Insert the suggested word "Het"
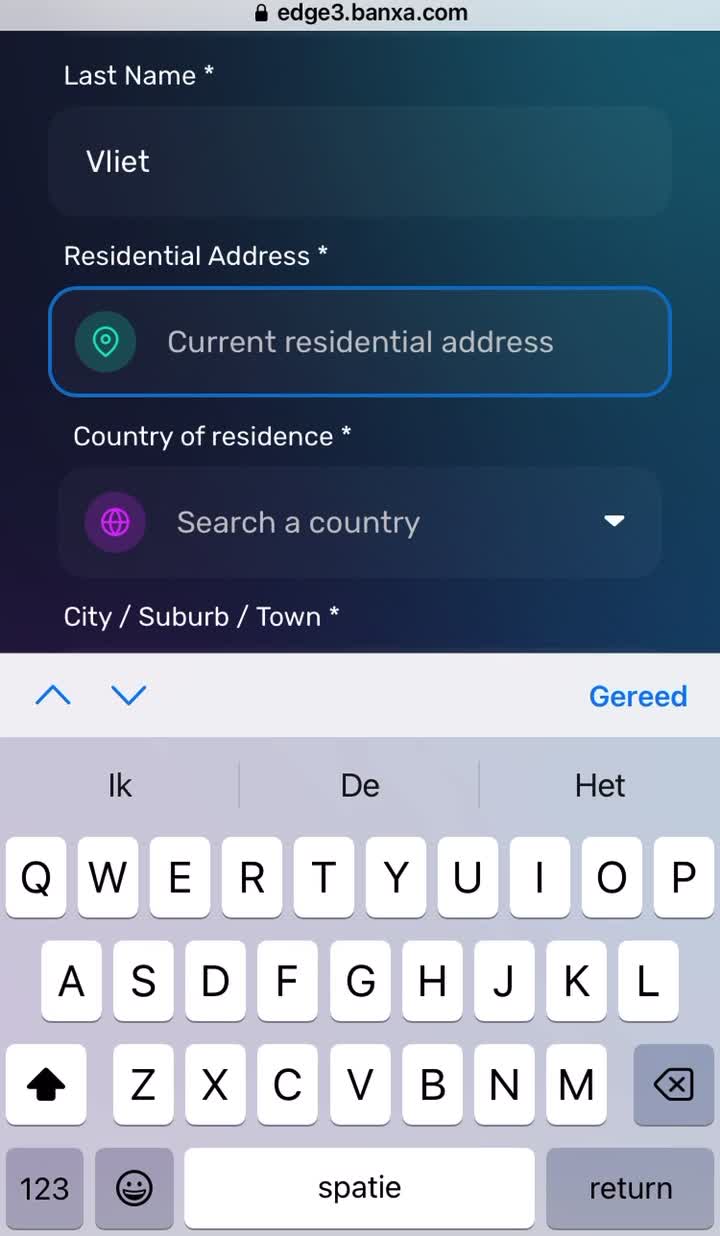Image resolution: width=720 pixels, height=1236 pixels. [600, 786]
